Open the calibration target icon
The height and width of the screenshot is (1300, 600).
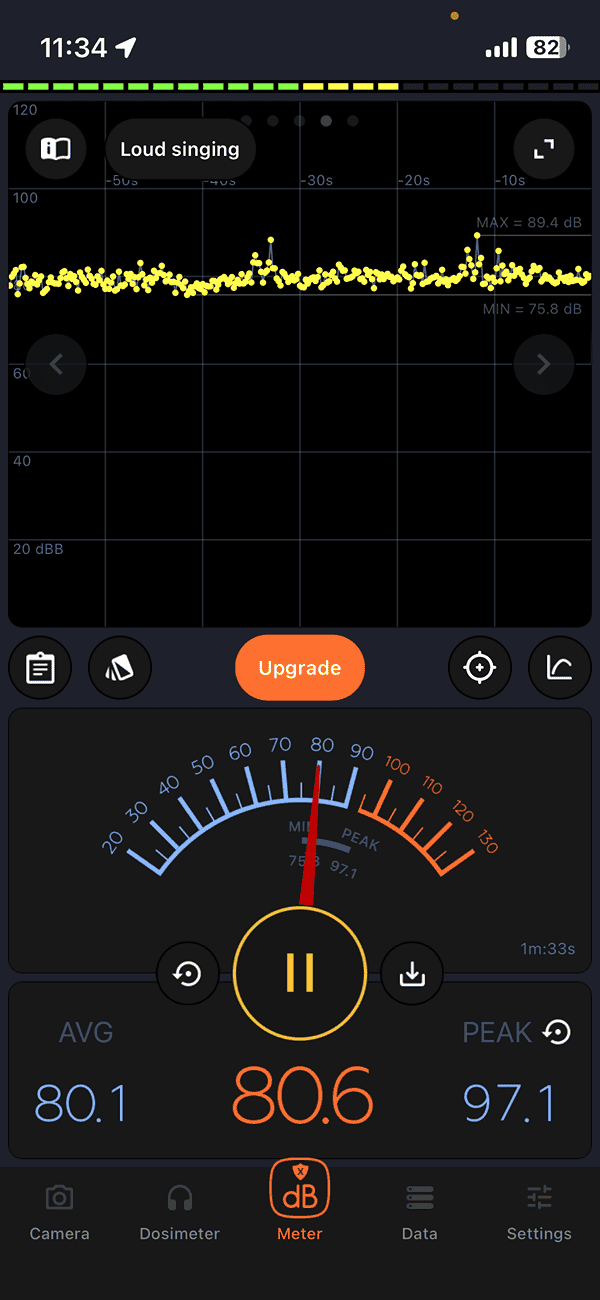pos(480,668)
